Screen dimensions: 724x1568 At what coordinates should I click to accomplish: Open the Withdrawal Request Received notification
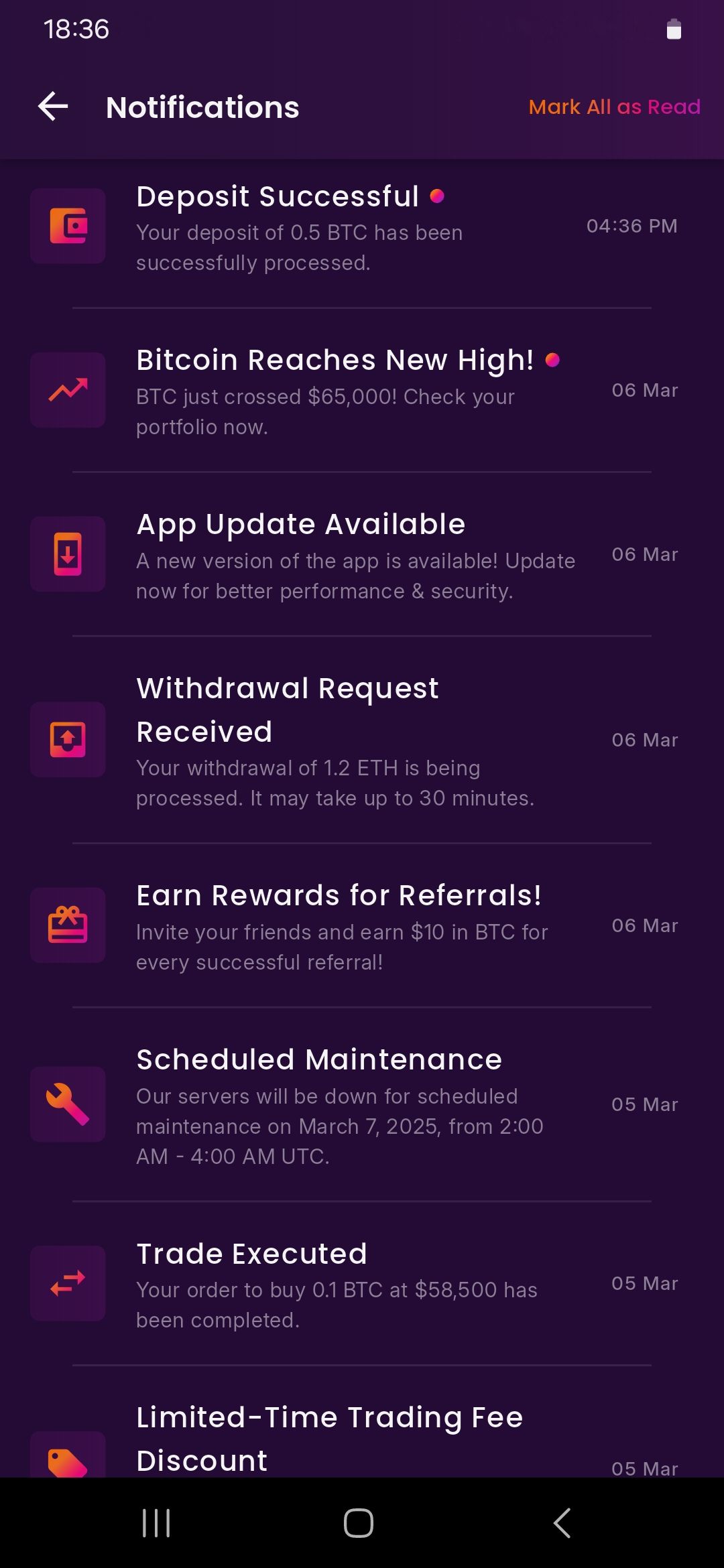[x=362, y=740]
